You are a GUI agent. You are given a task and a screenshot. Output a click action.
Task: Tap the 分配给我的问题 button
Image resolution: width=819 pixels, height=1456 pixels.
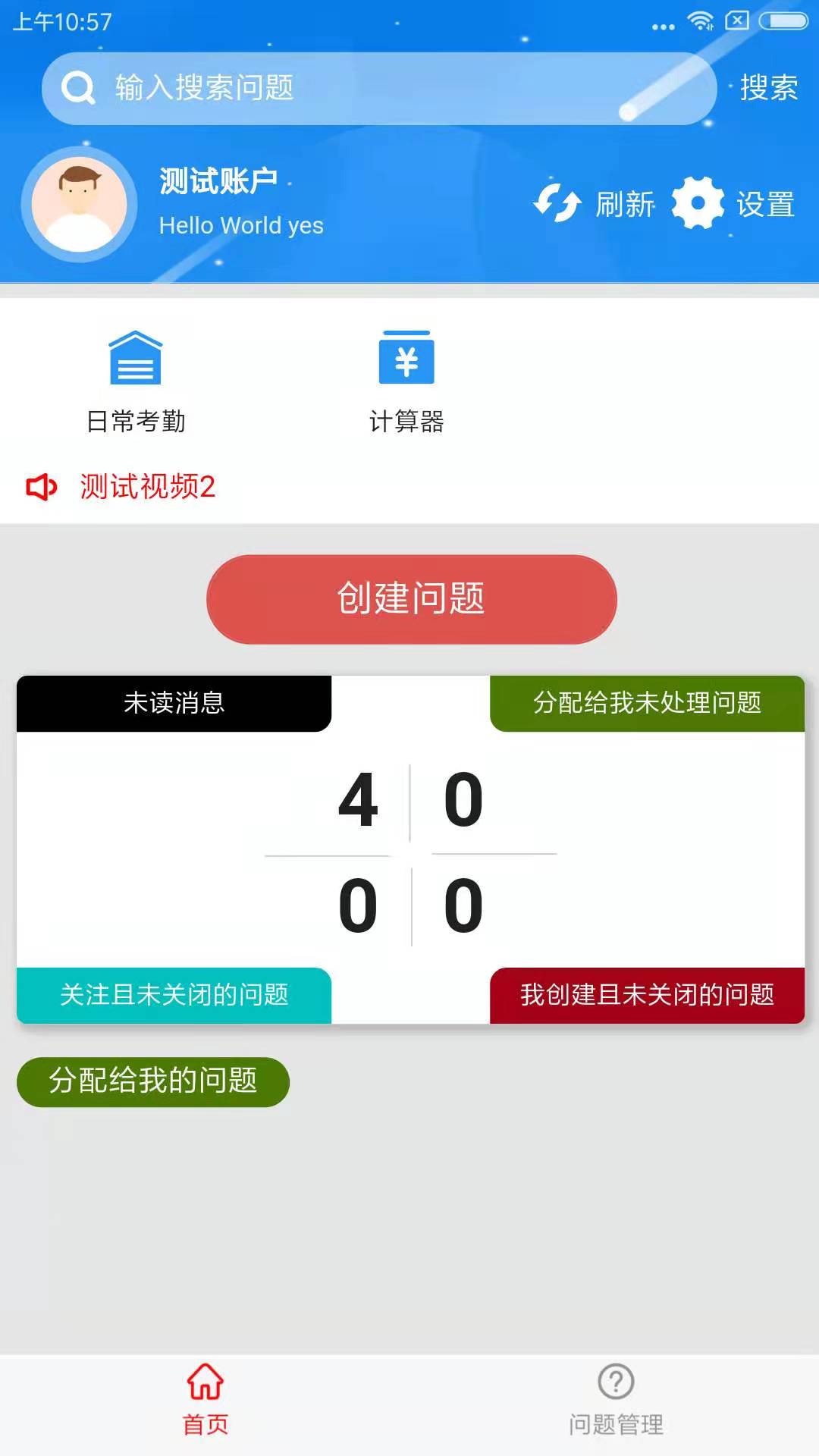tap(153, 1081)
